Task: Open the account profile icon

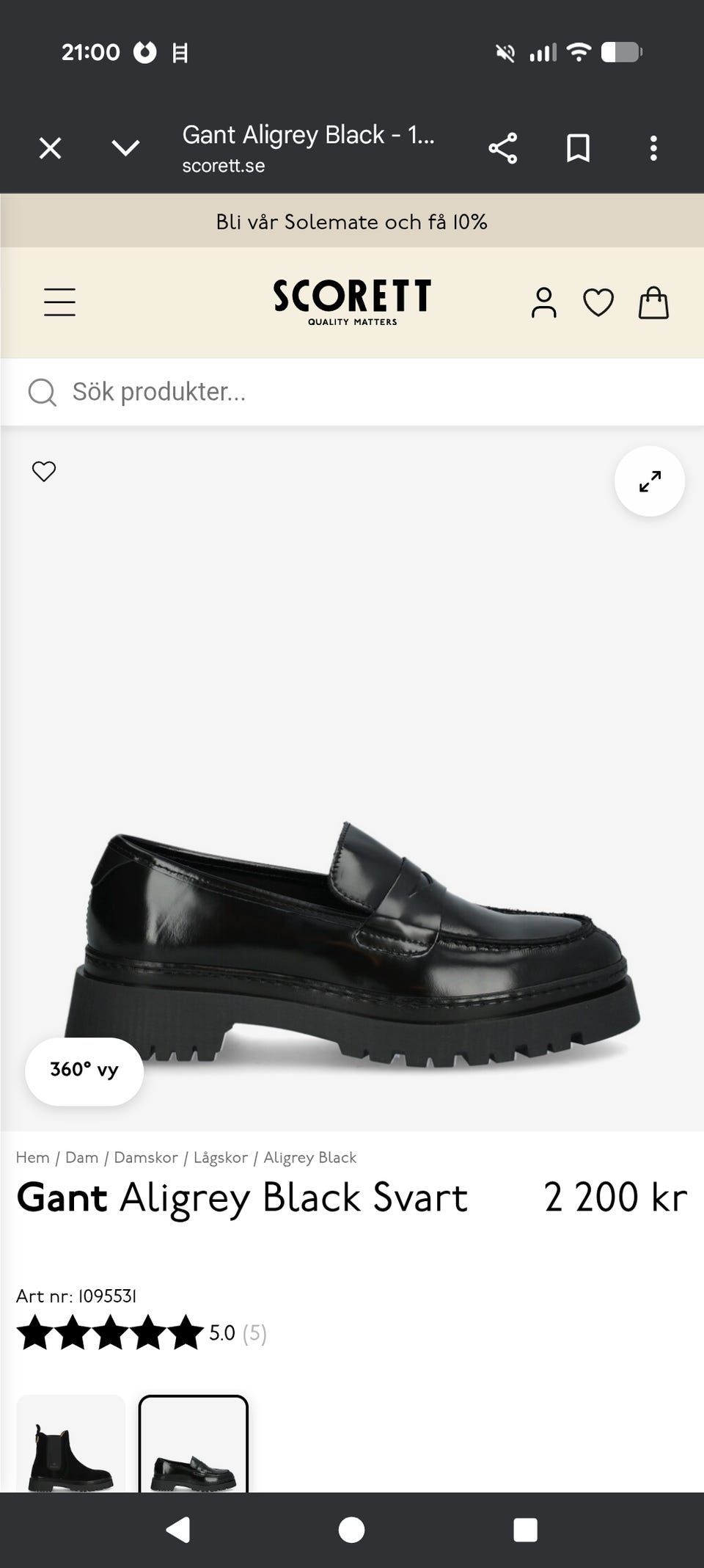Action: pyautogui.click(x=543, y=302)
